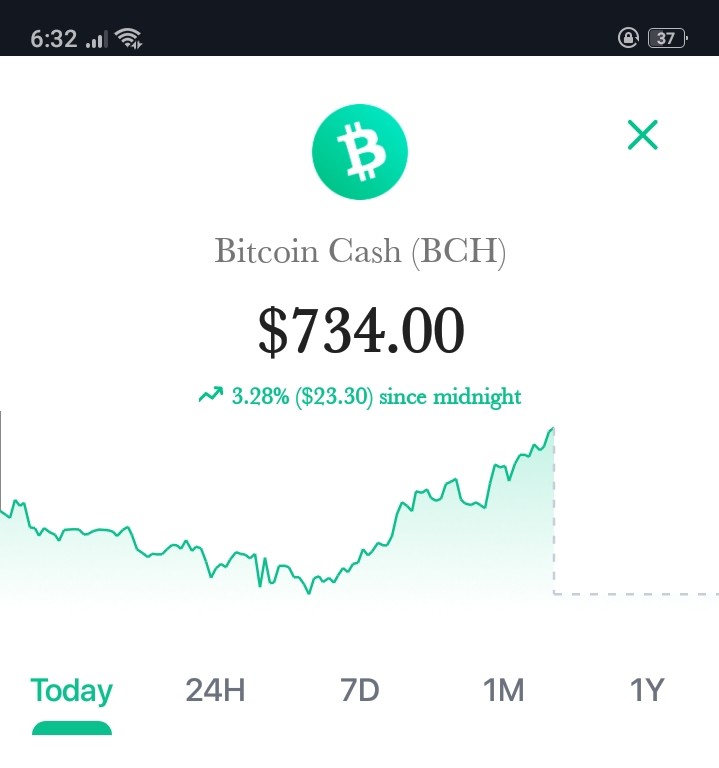
Task: Switch to the 1M chart range
Action: click(503, 690)
